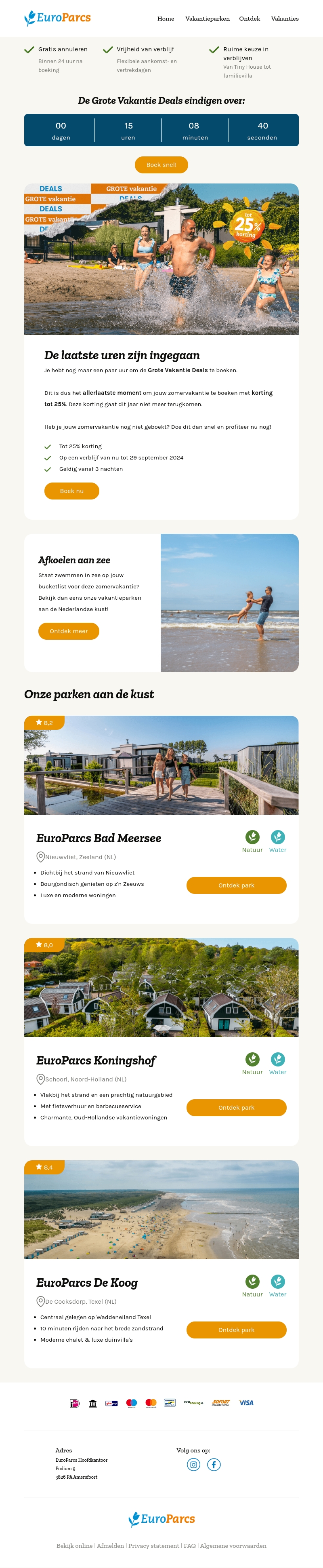Go to Vakantieparken in the header
323x1568 pixels.
tap(207, 19)
